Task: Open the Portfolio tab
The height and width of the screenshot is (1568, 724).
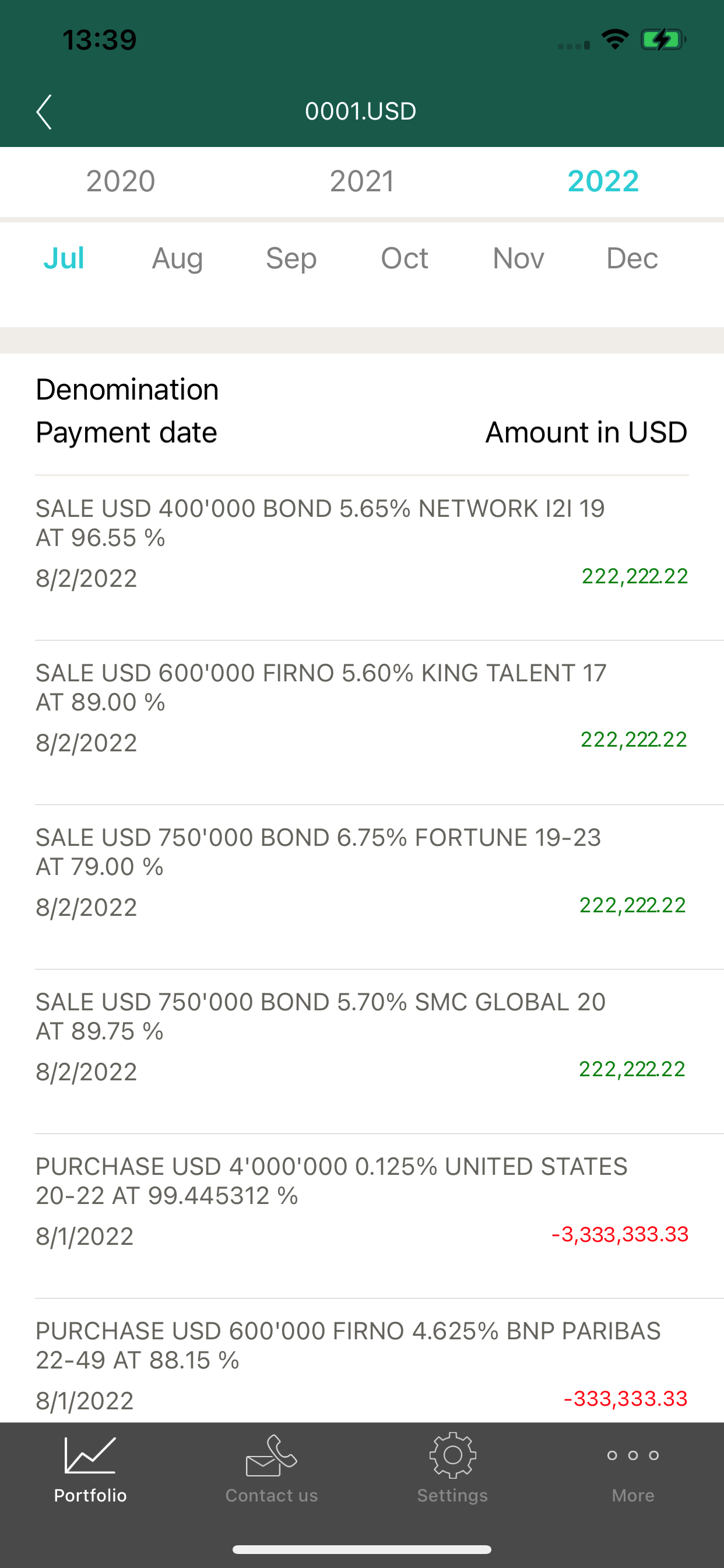Action: pos(90,1470)
